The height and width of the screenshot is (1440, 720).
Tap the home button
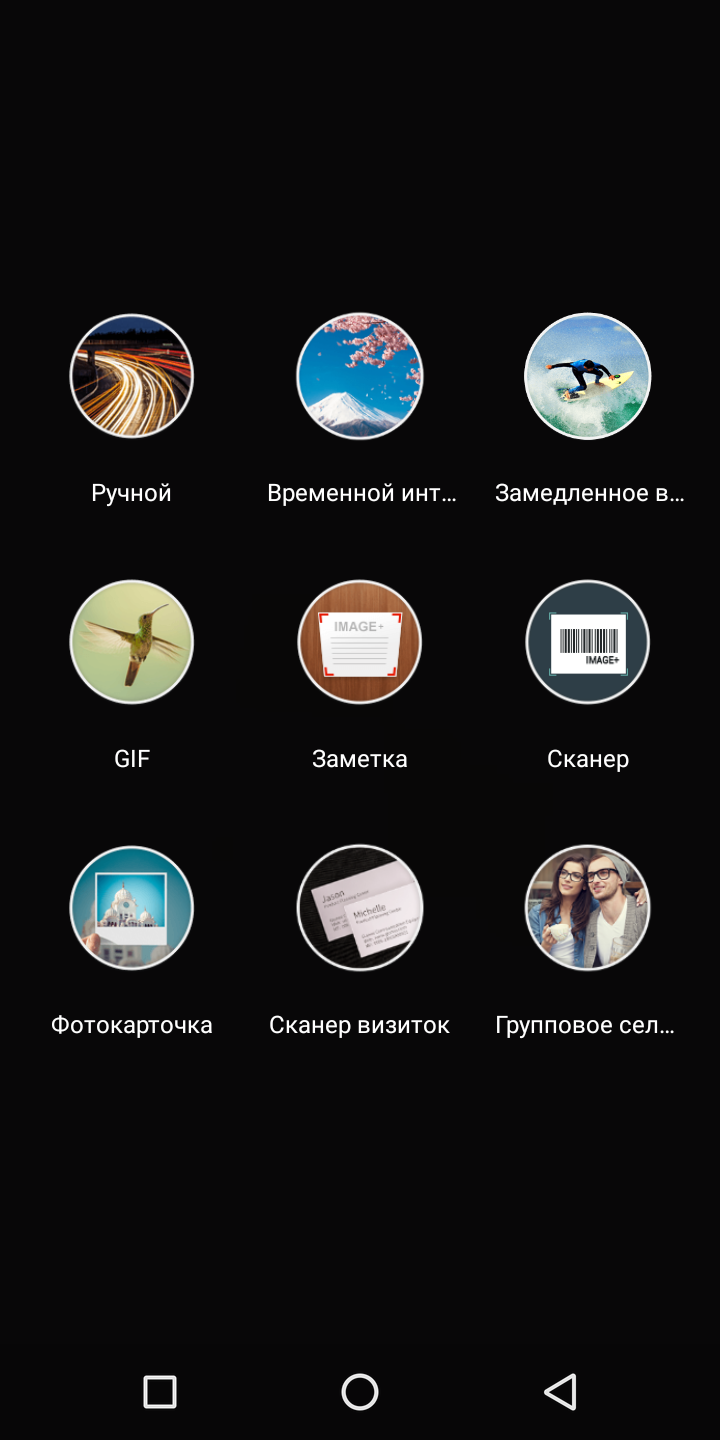tap(360, 1391)
